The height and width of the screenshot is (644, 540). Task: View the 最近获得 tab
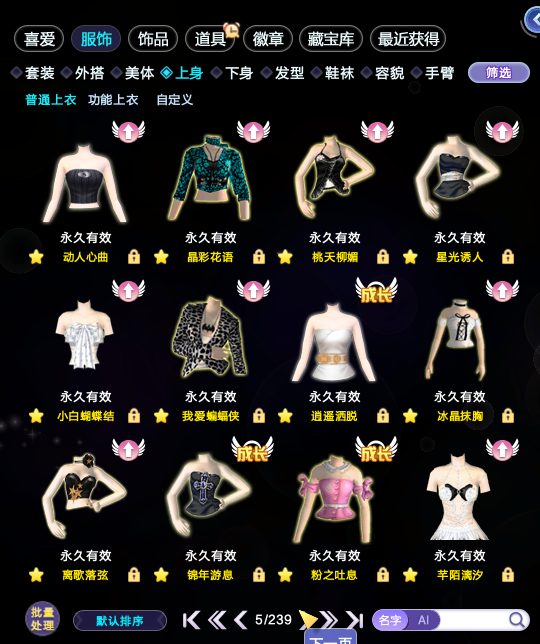pyautogui.click(x=408, y=39)
